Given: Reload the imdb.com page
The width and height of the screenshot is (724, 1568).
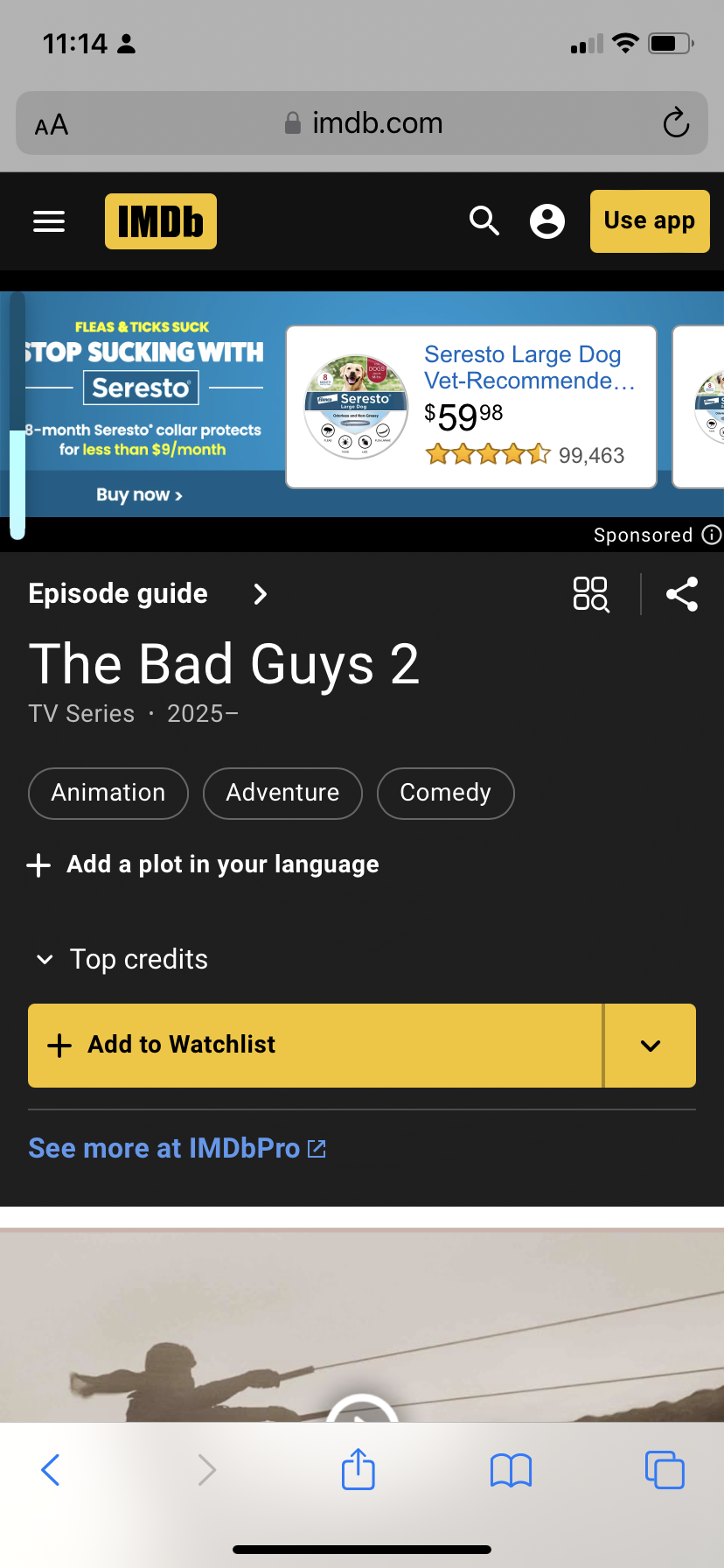Looking at the screenshot, I should click(676, 123).
